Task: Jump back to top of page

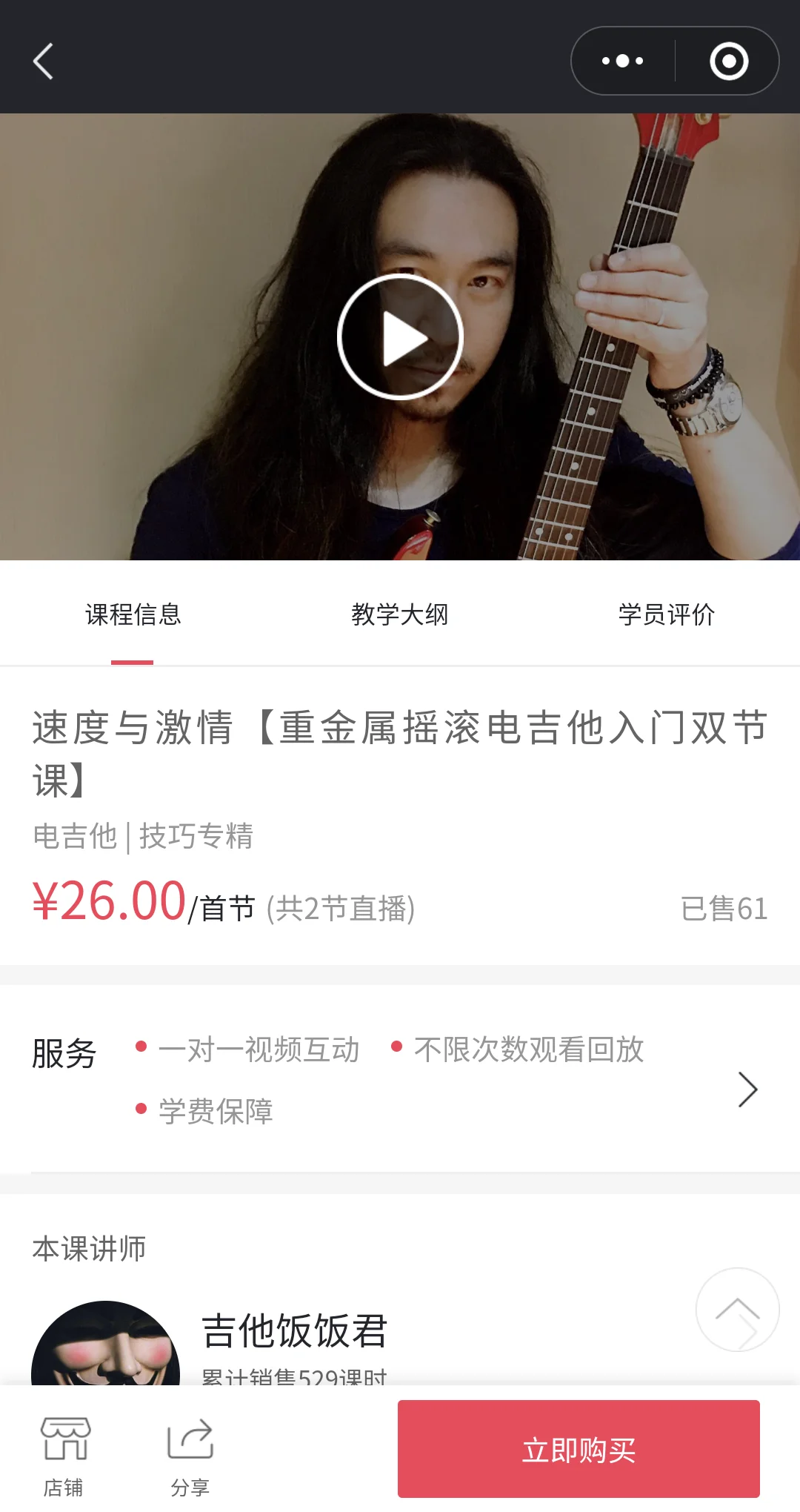Action: click(737, 1310)
